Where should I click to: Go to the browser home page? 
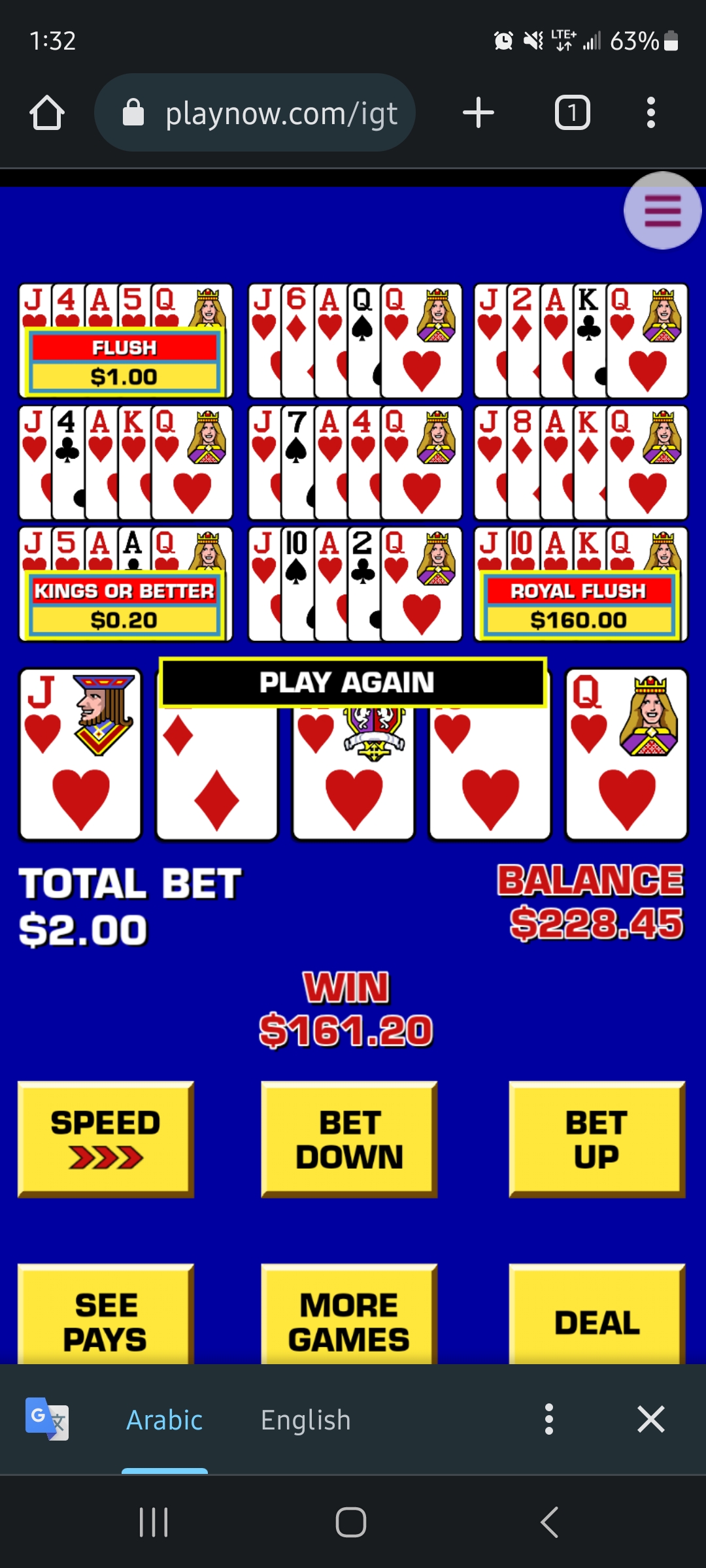tap(47, 113)
